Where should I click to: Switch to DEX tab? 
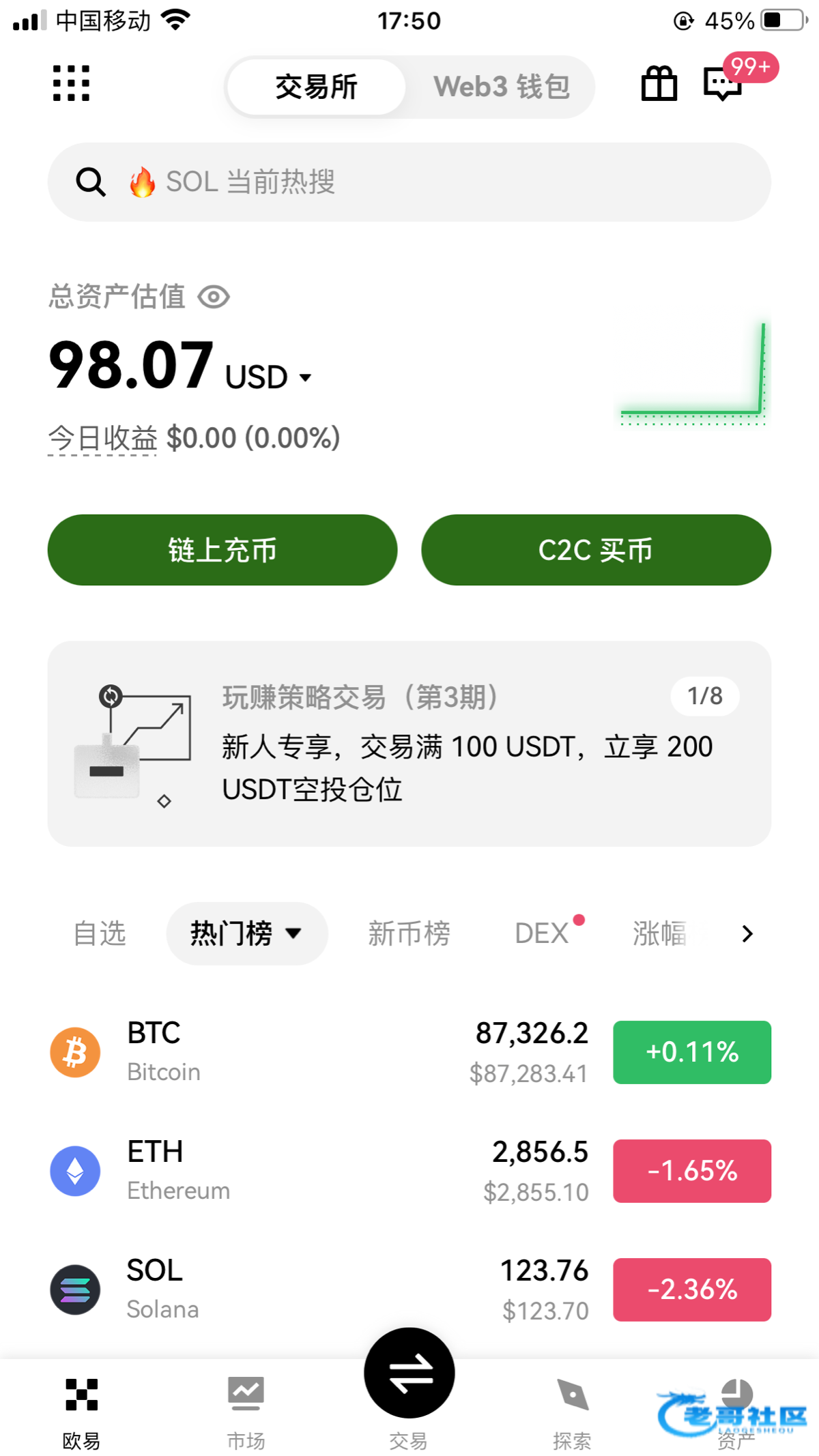(x=542, y=933)
